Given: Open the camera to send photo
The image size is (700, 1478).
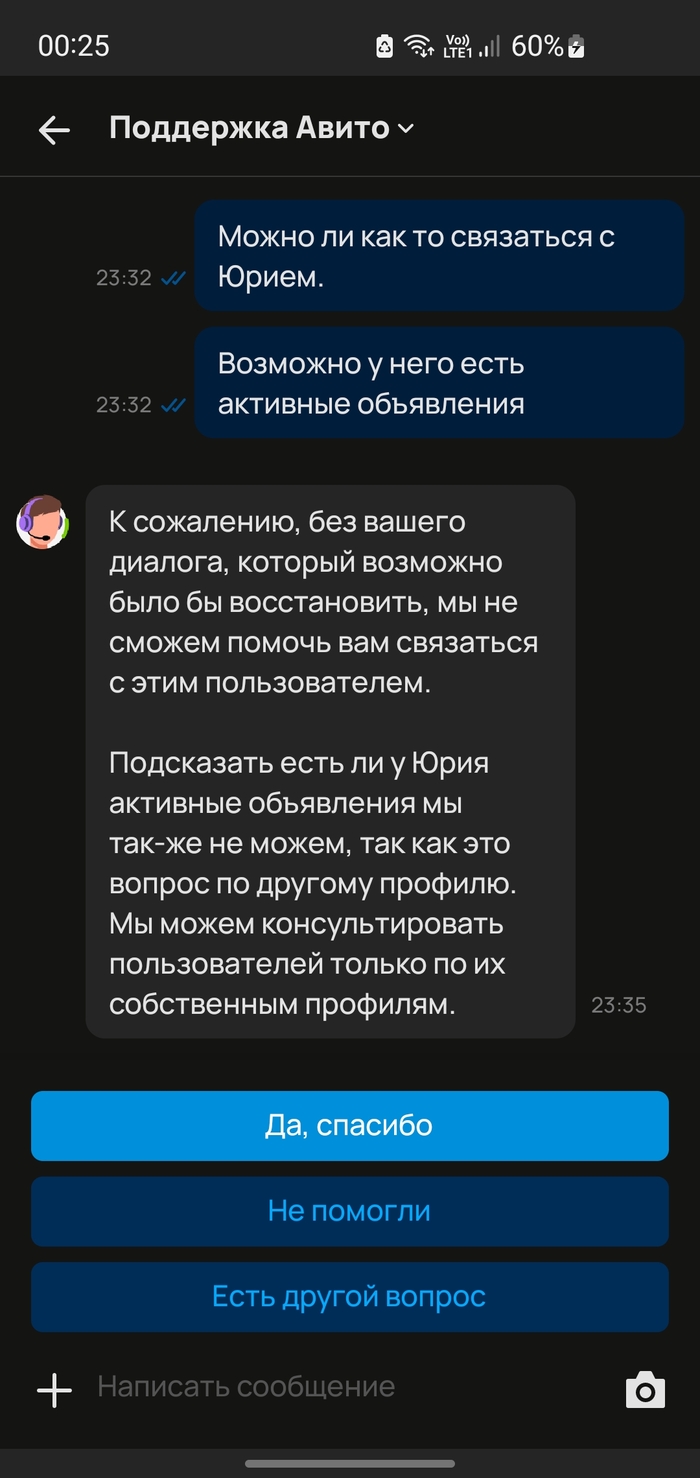Looking at the screenshot, I should pos(645,1390).
